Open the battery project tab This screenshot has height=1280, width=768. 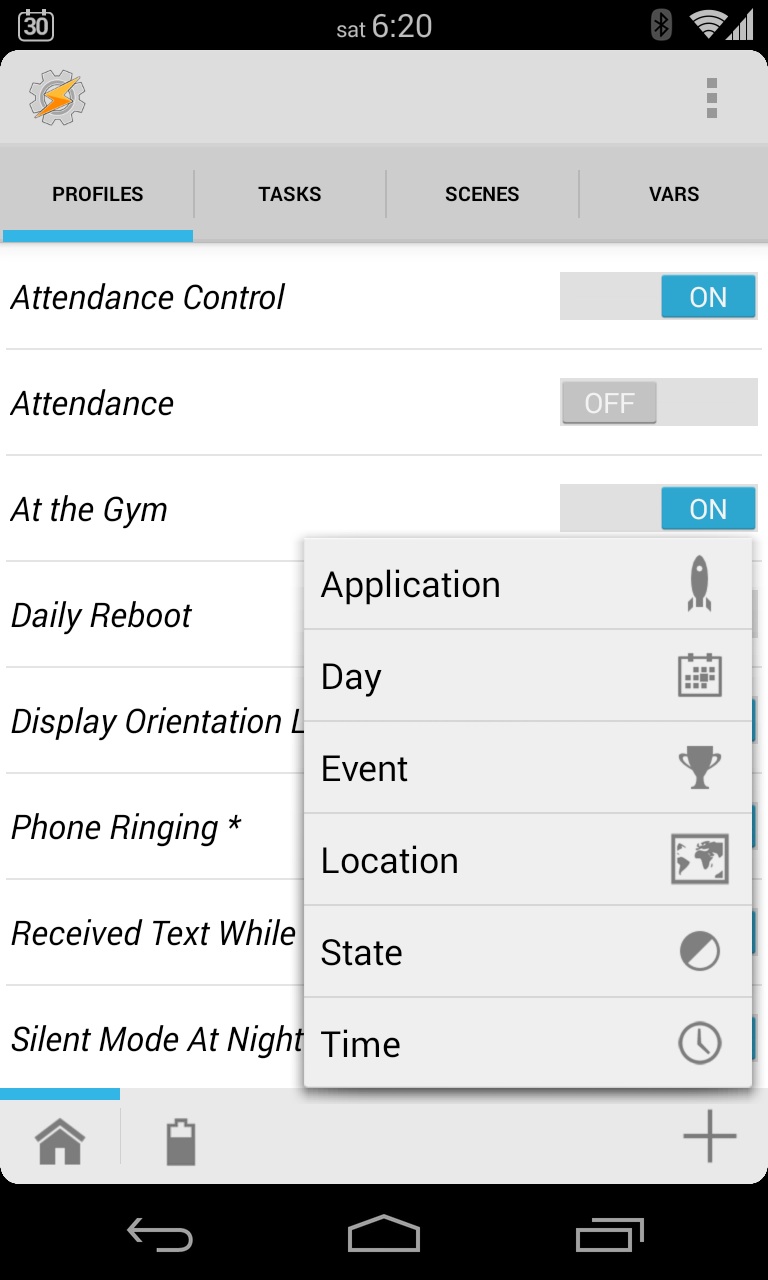181,1142
